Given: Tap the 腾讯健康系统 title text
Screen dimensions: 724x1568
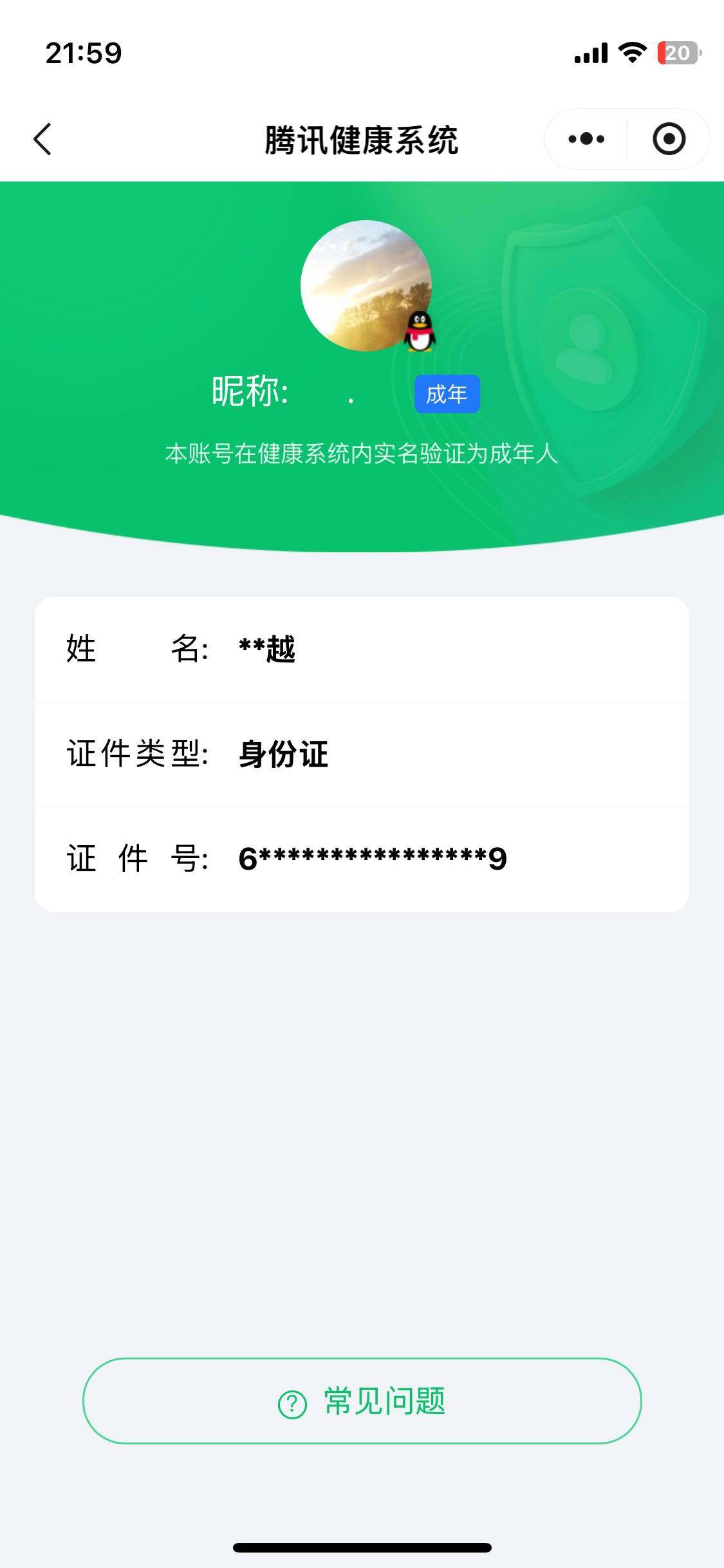Looking at the screenshot, I should tap(362, 139).
